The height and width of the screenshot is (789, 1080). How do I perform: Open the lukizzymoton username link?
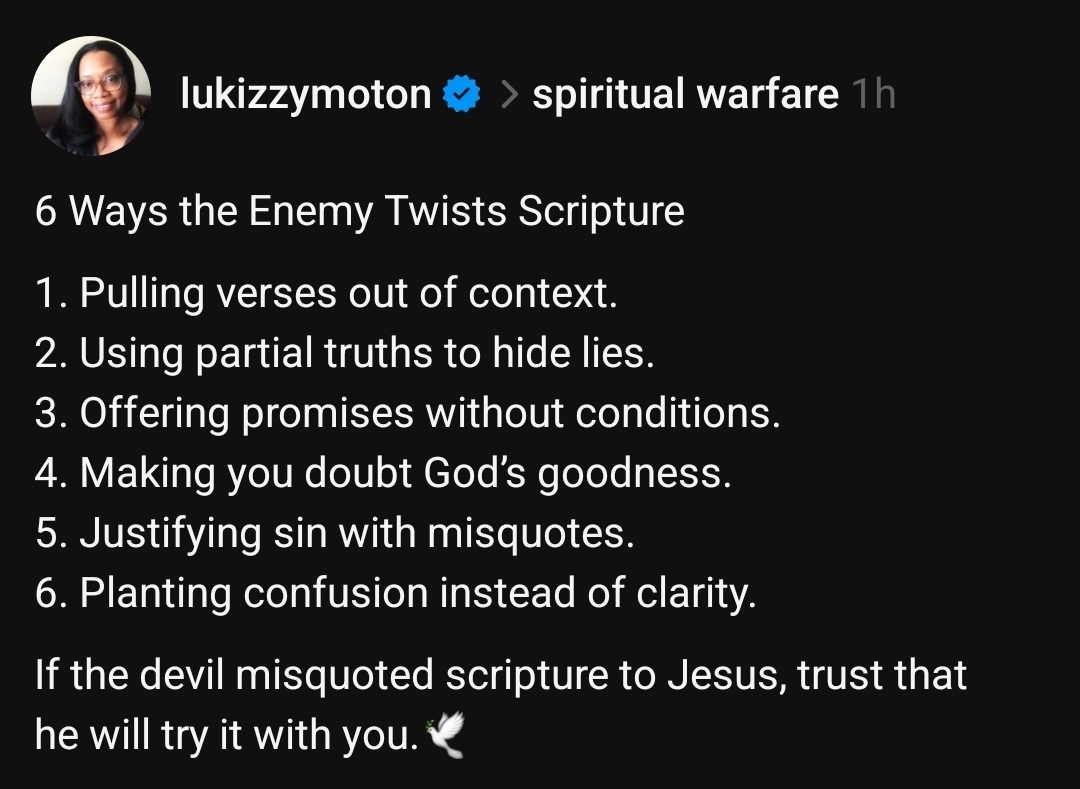point(305,95)
